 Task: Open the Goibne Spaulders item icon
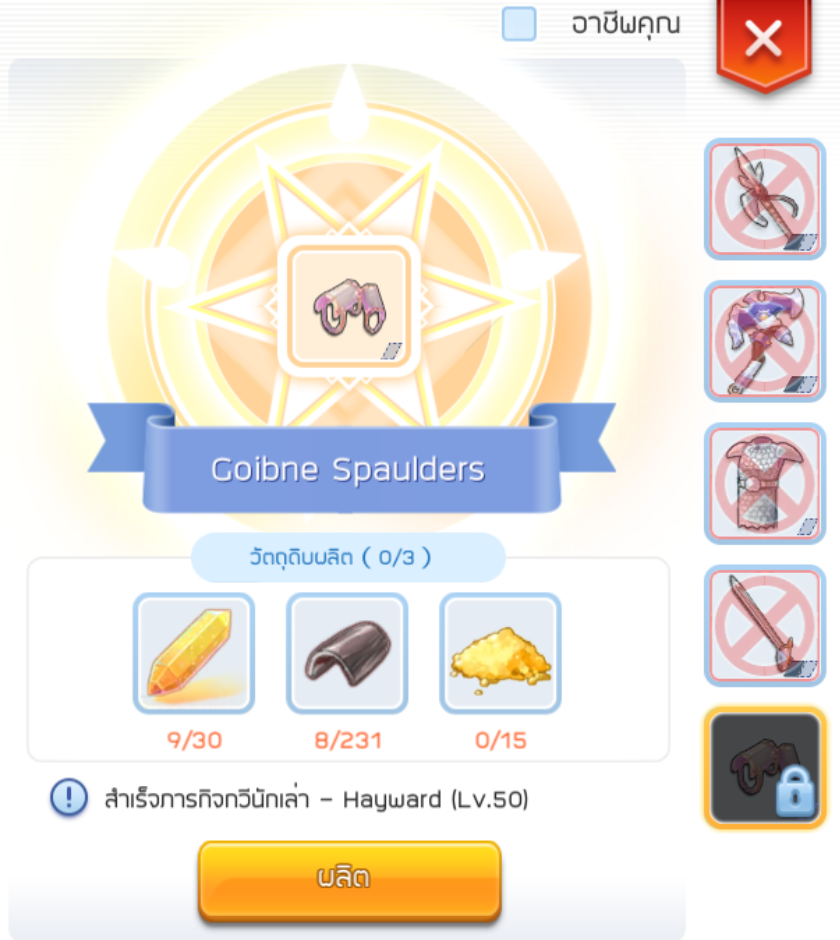point(348,305)
